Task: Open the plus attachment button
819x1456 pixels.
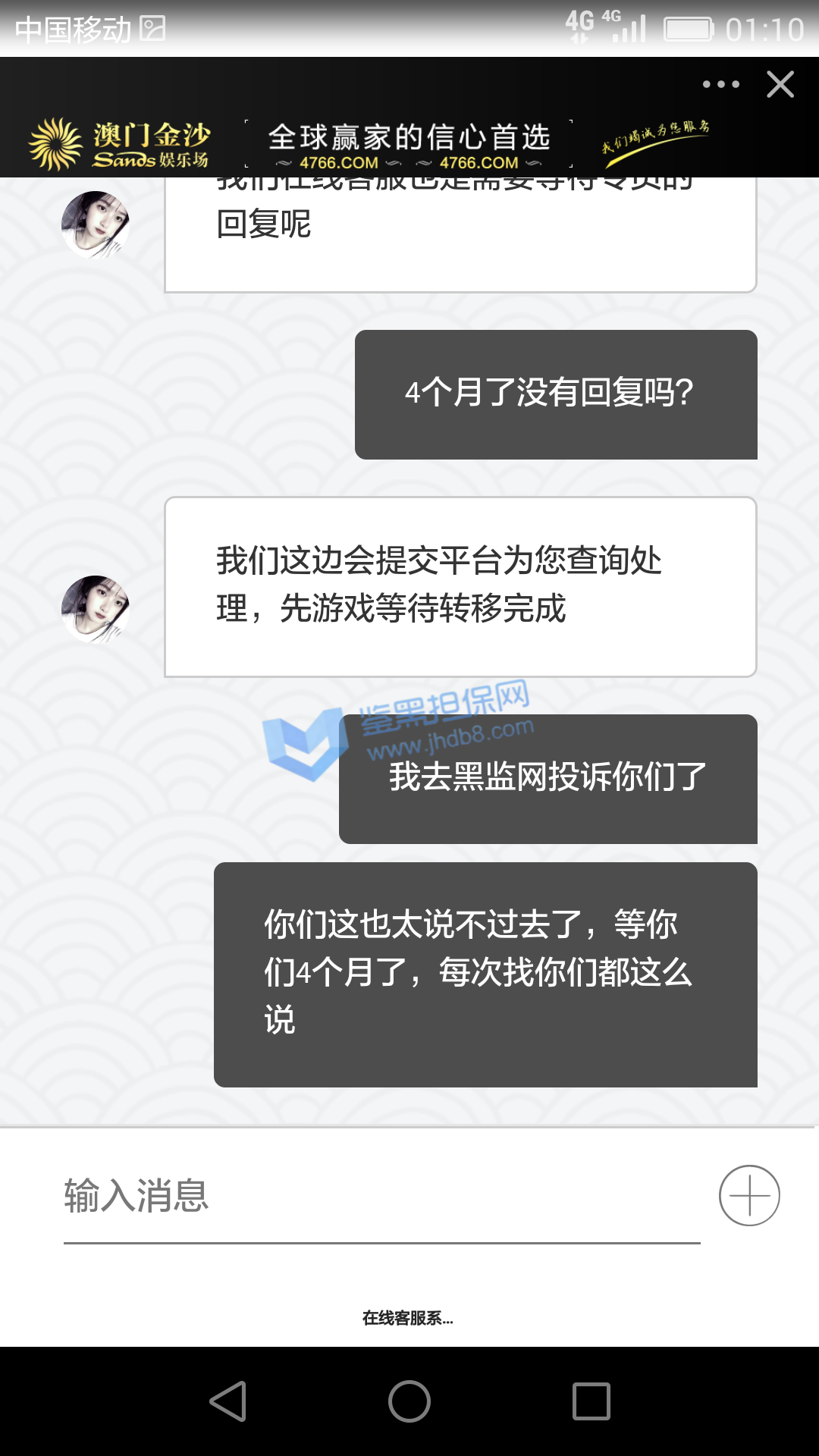Action: [749, 1196]
